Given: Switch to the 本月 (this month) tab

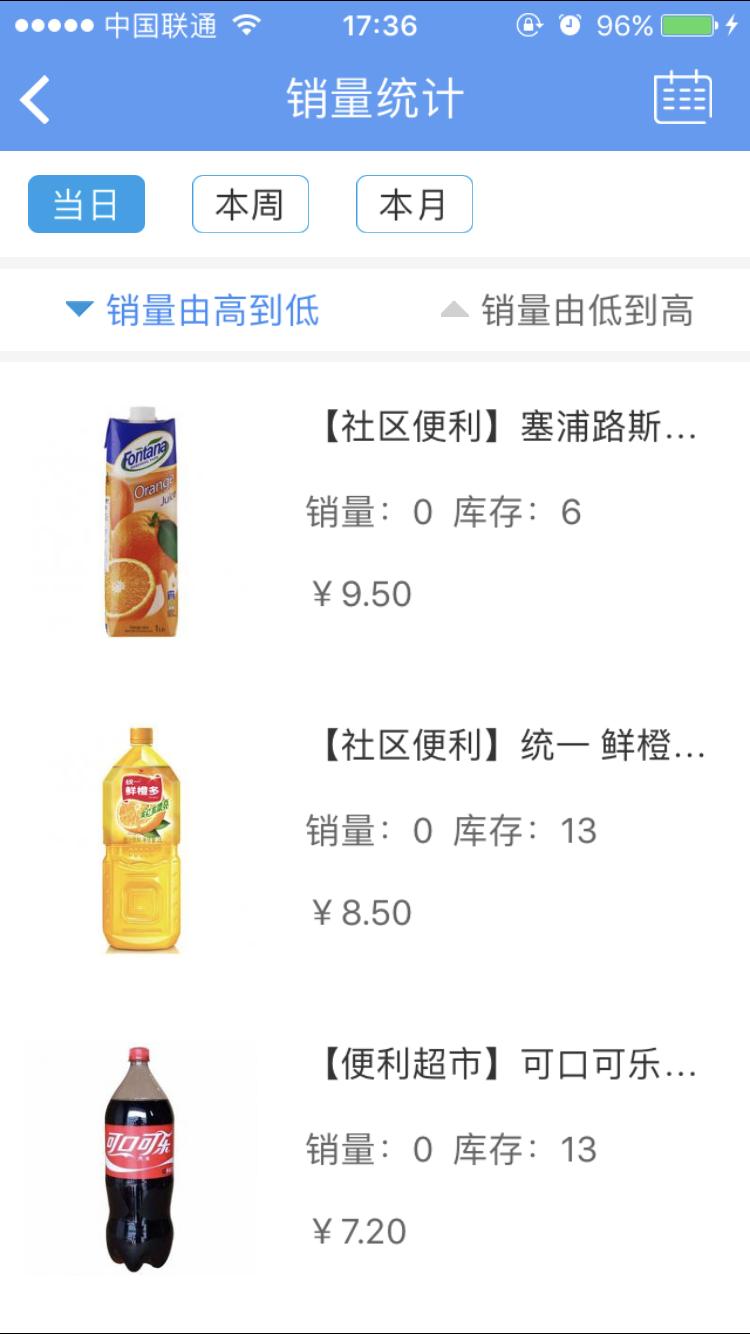Looking at the screenshot, I should coord(414,203).
